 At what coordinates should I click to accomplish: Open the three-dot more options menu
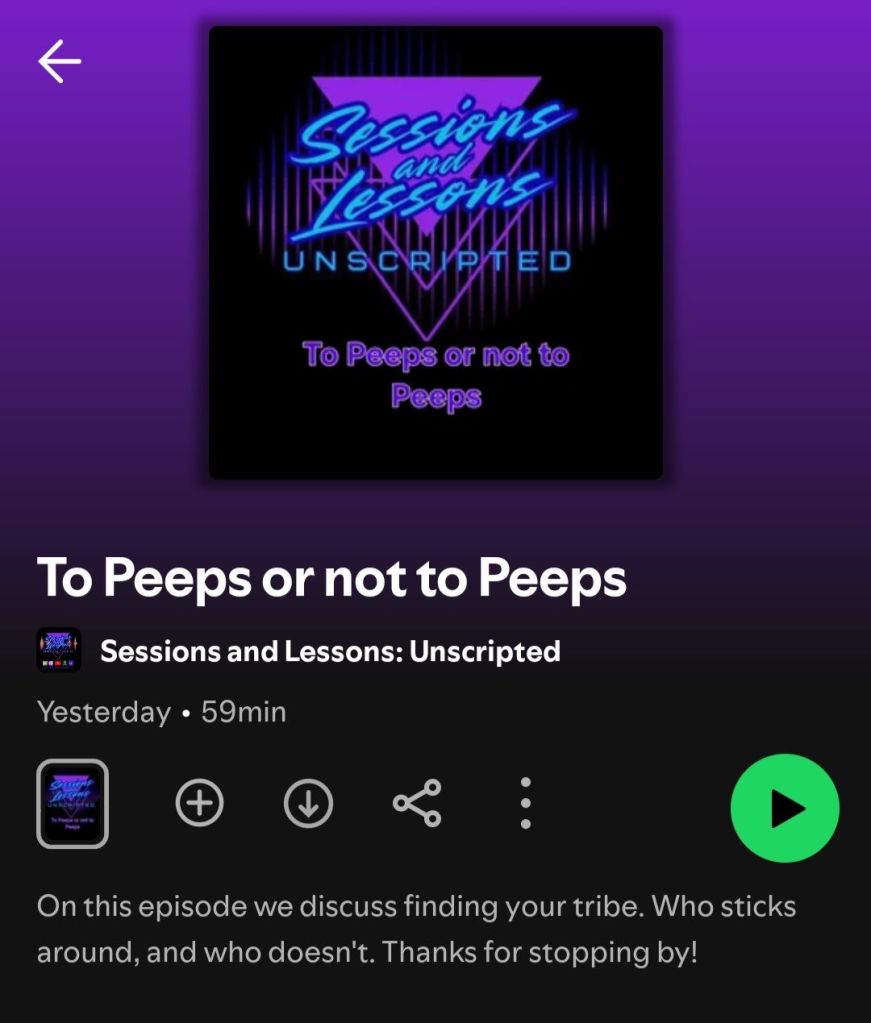526,803
